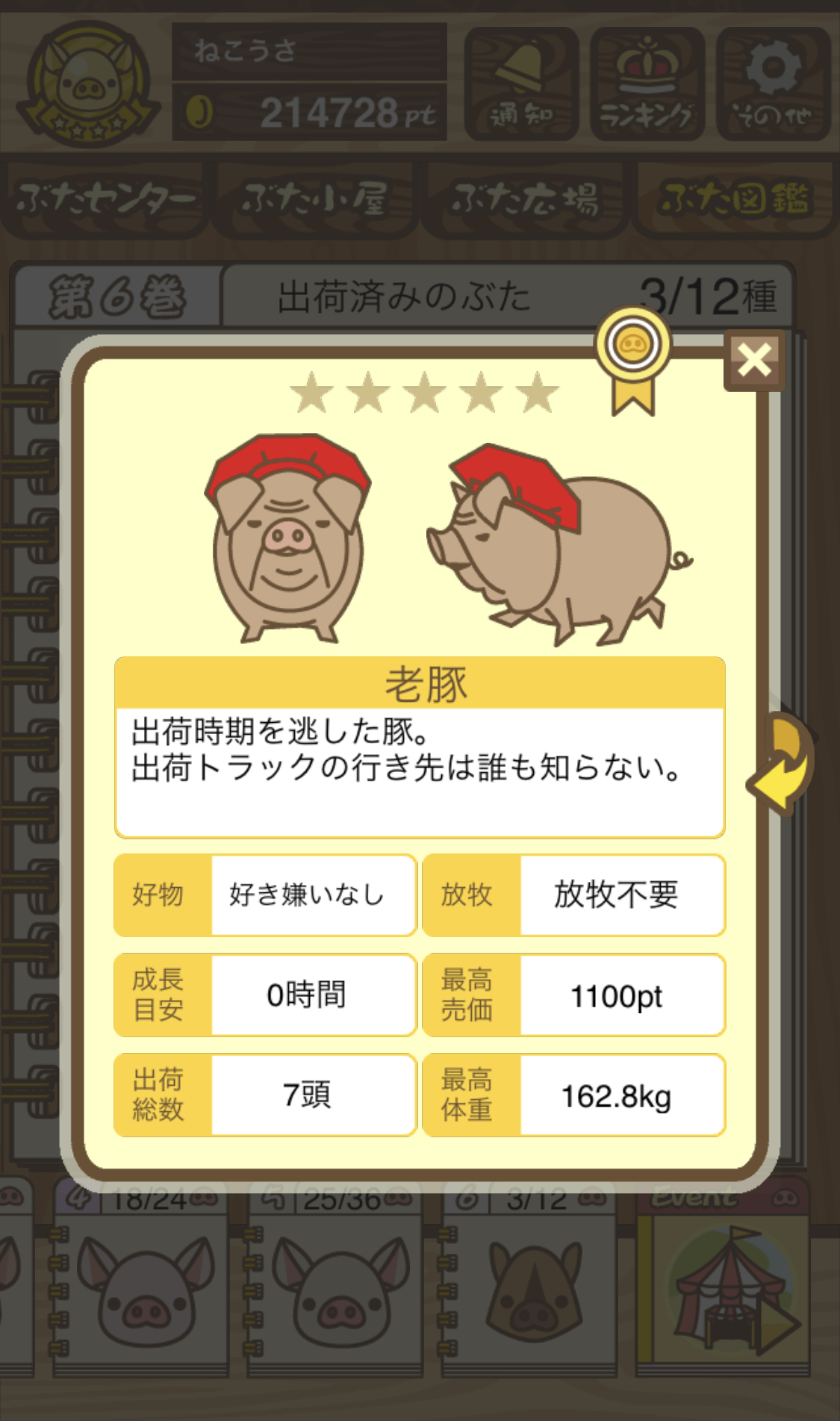
Task: Switch to the ぶた広場 tab
Action: [525, 199]
